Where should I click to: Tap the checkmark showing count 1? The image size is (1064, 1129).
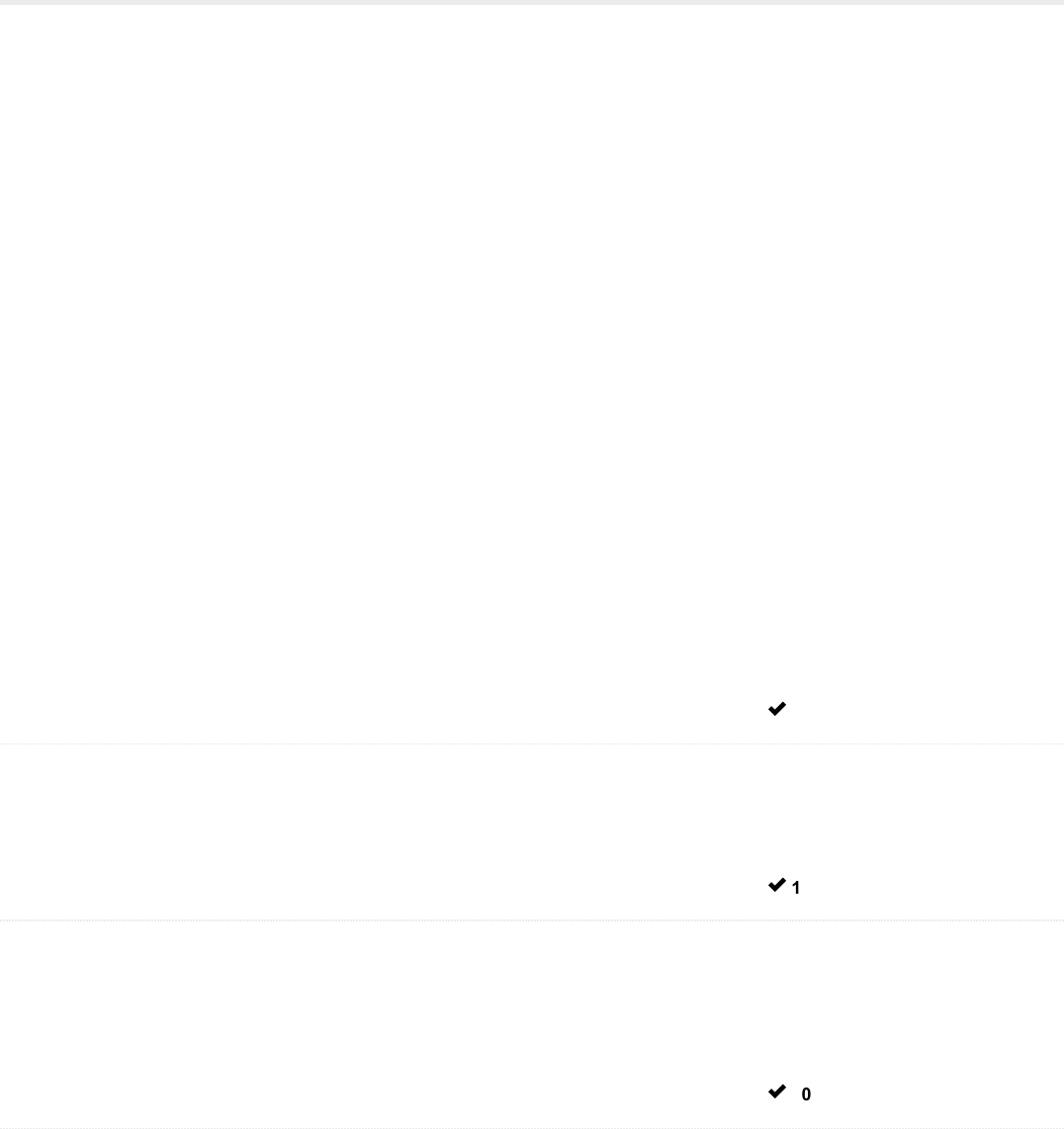click(777, 887)
